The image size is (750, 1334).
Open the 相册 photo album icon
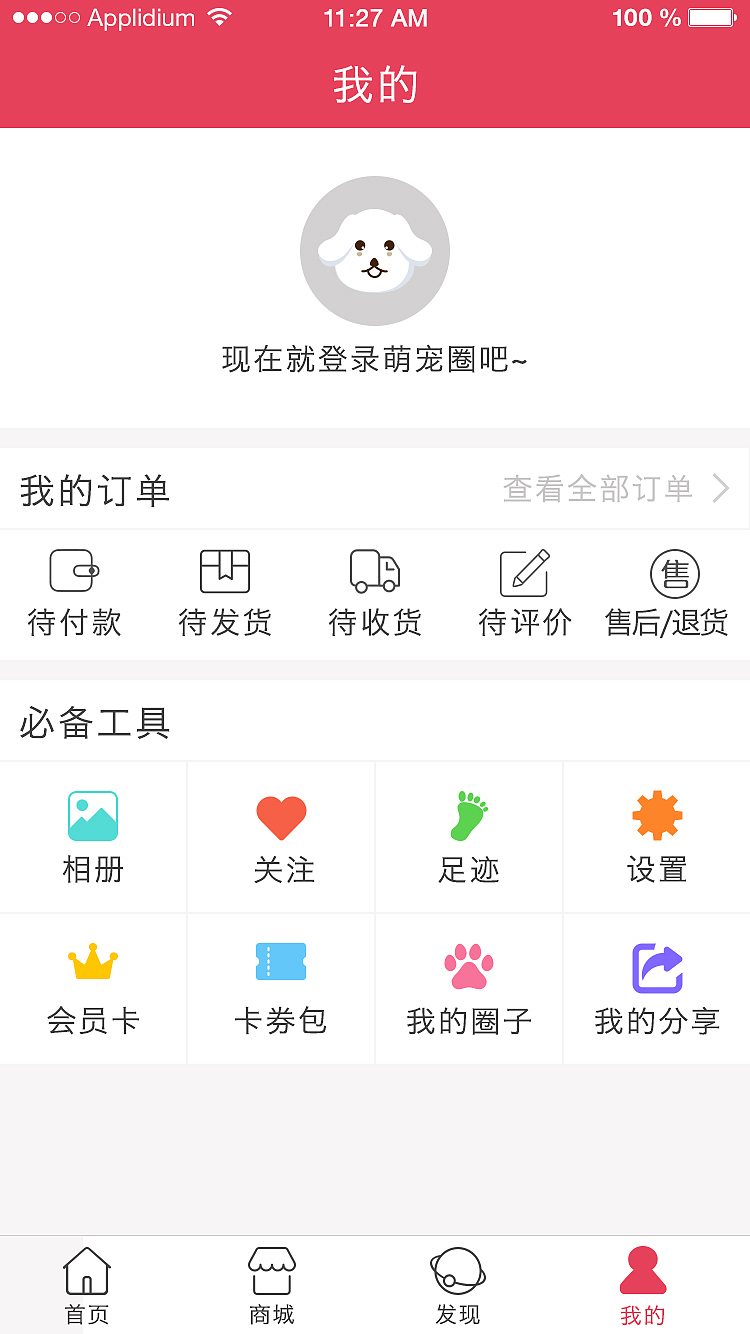[x=93, y=815]
